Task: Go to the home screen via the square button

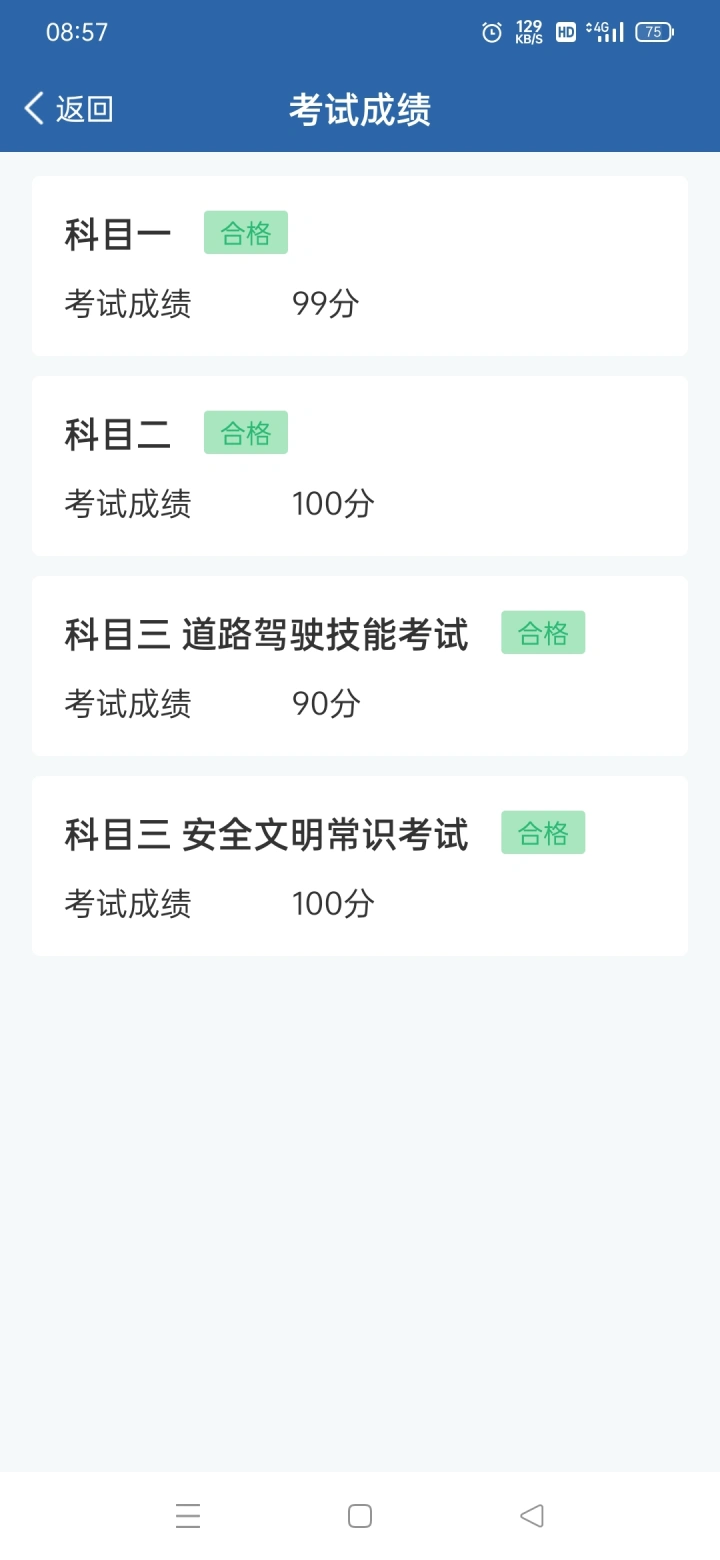Action: (360, 1516)
